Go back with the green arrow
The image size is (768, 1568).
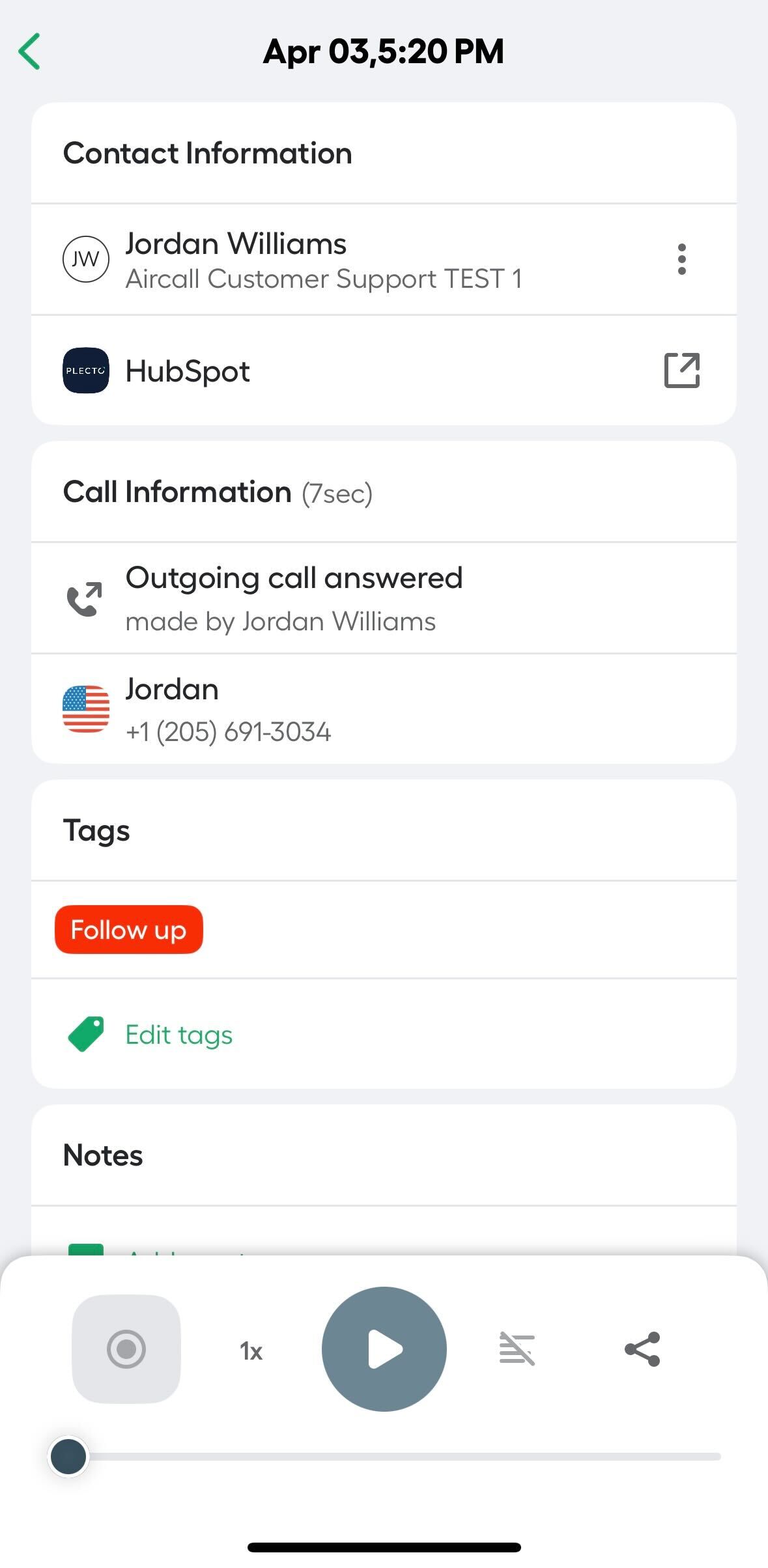29,51
